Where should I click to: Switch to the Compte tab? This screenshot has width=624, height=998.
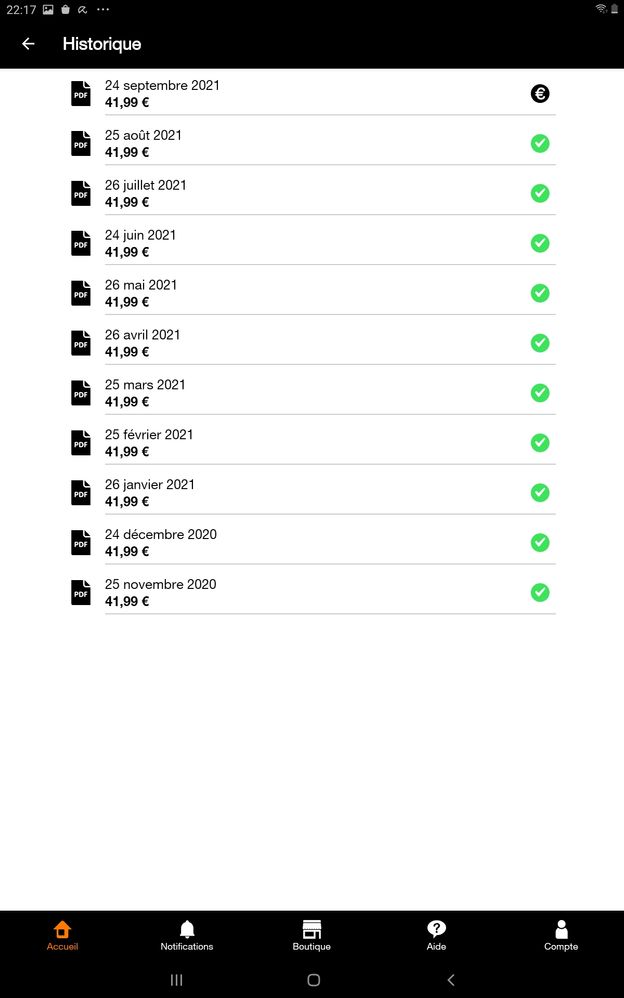[561, 936]
